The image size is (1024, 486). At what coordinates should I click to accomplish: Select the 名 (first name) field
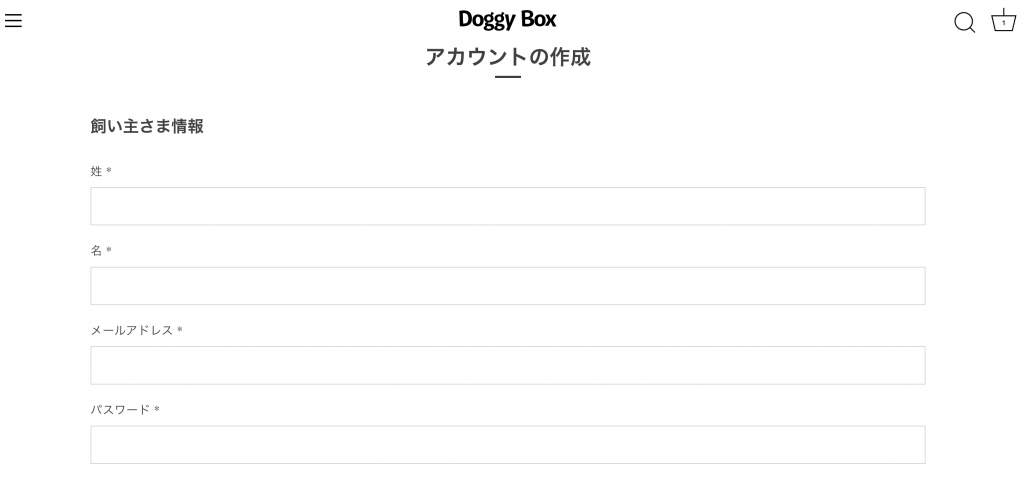coord(507,286)
